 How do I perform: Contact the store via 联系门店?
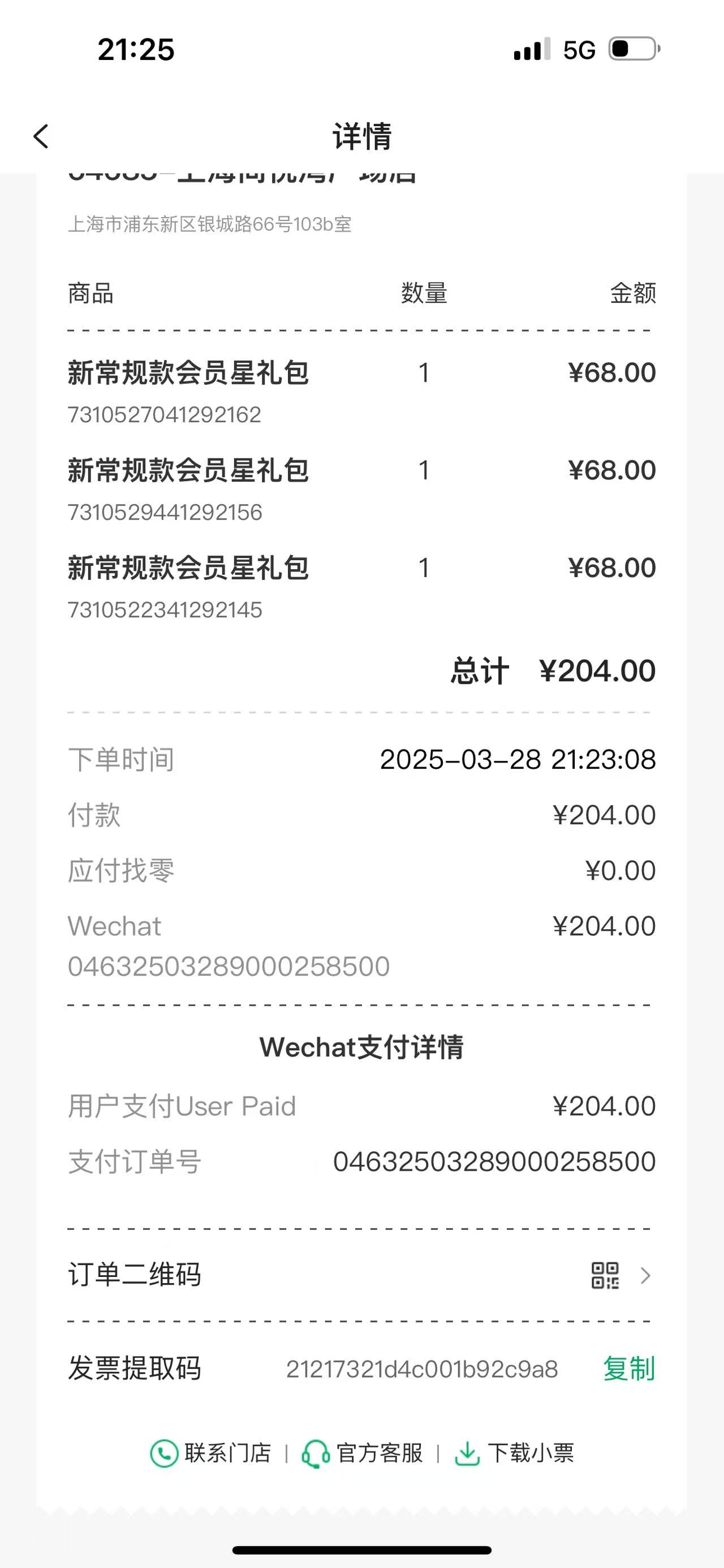click(210, 1453)
